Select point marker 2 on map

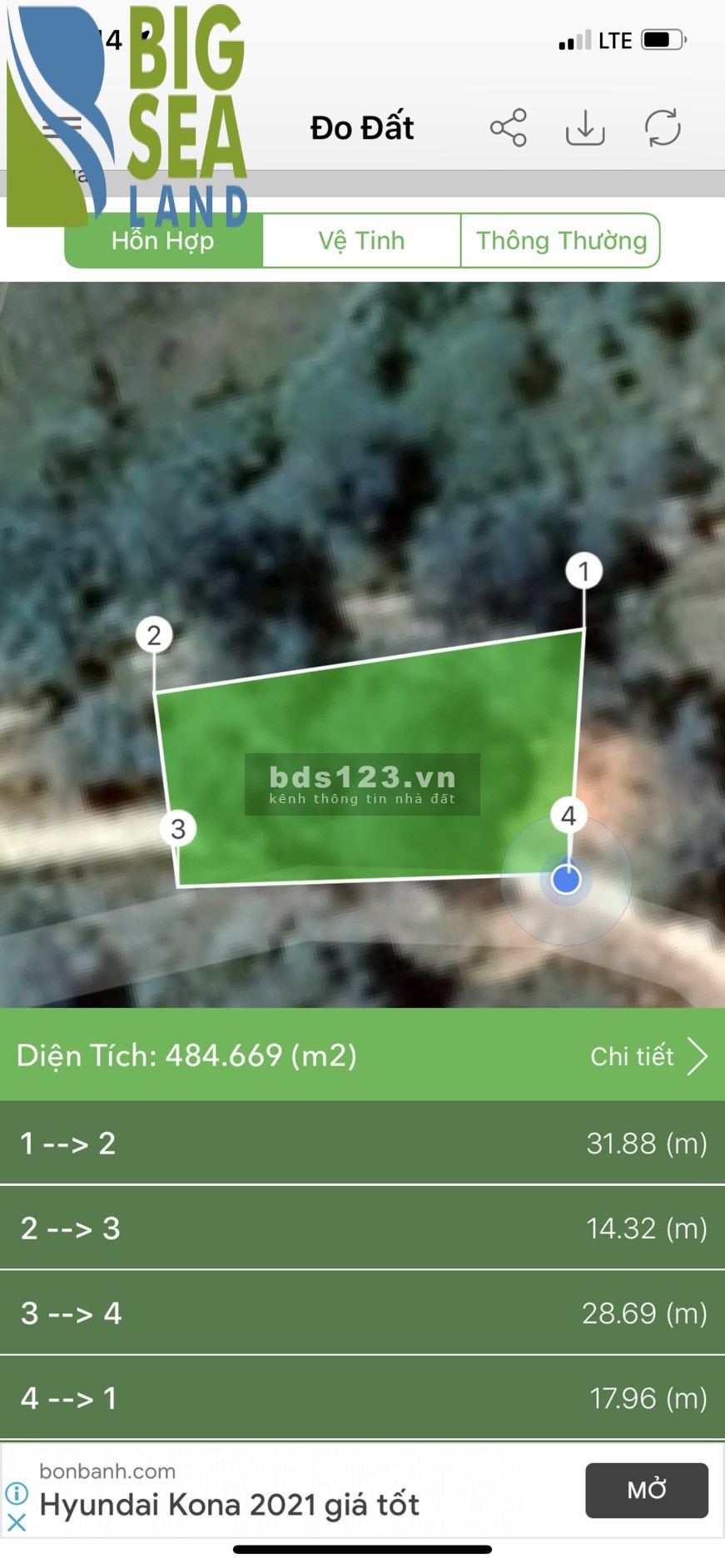(154, 635)
